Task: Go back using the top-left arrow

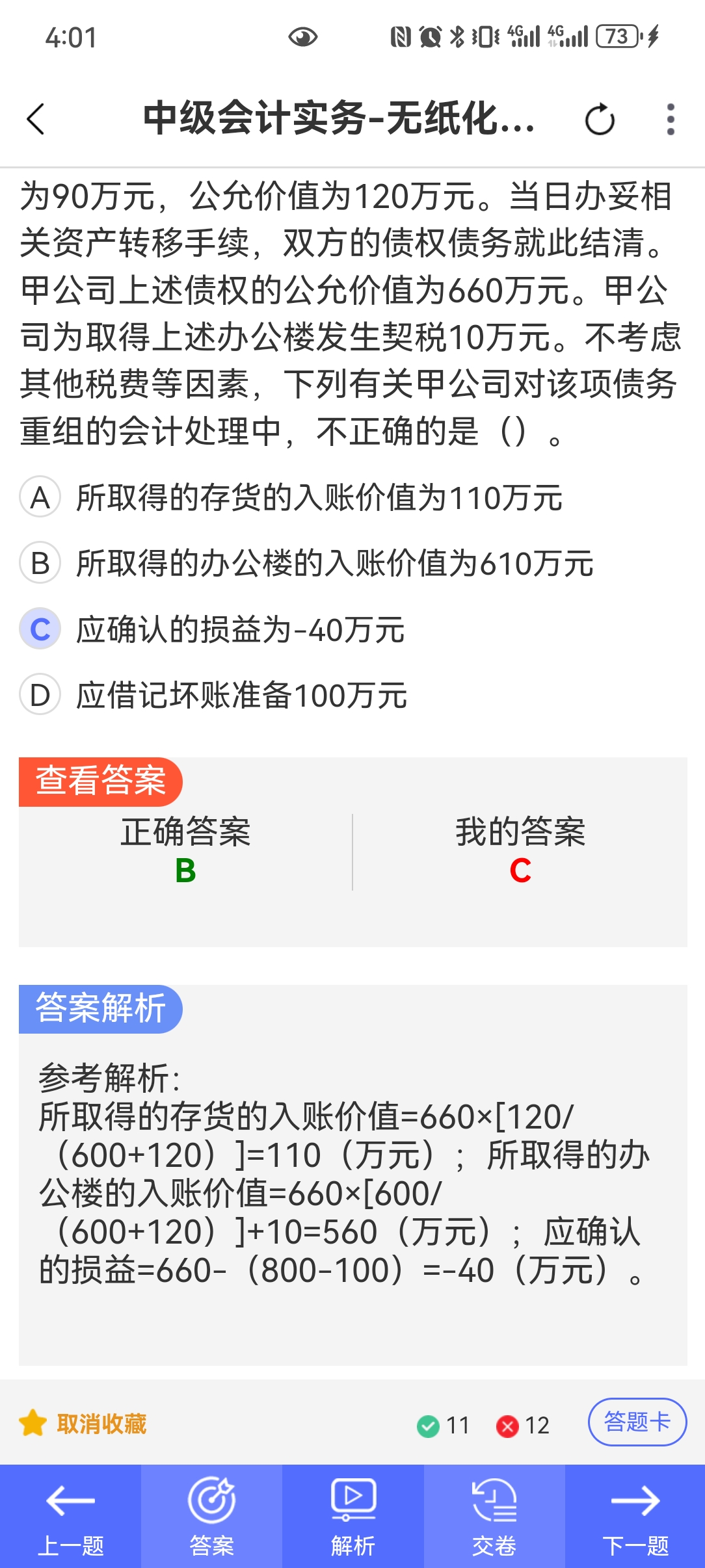Action: 36,119
